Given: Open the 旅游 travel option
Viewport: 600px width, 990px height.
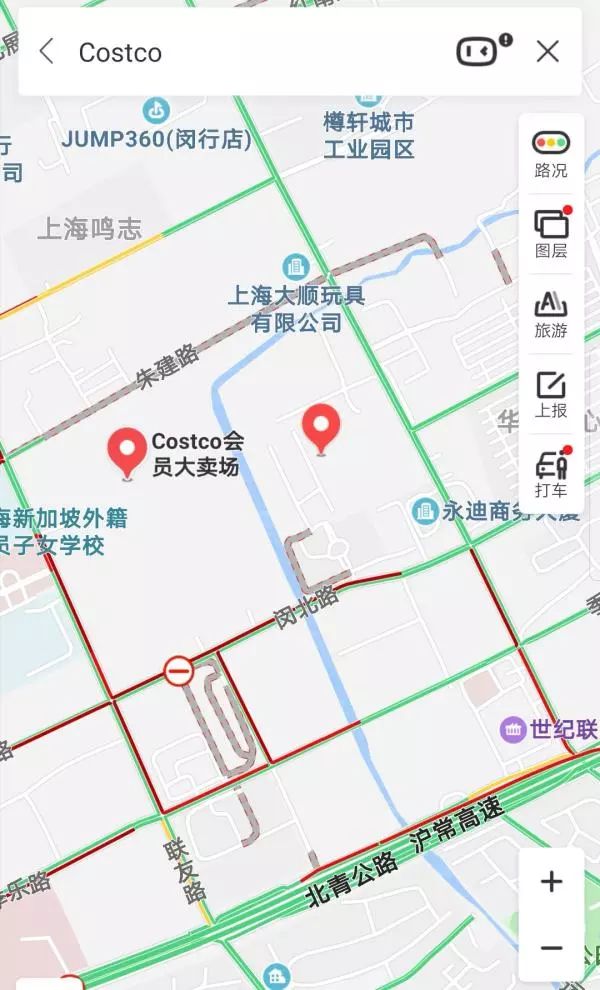Looking at the screenshot, I should (550, 313).
